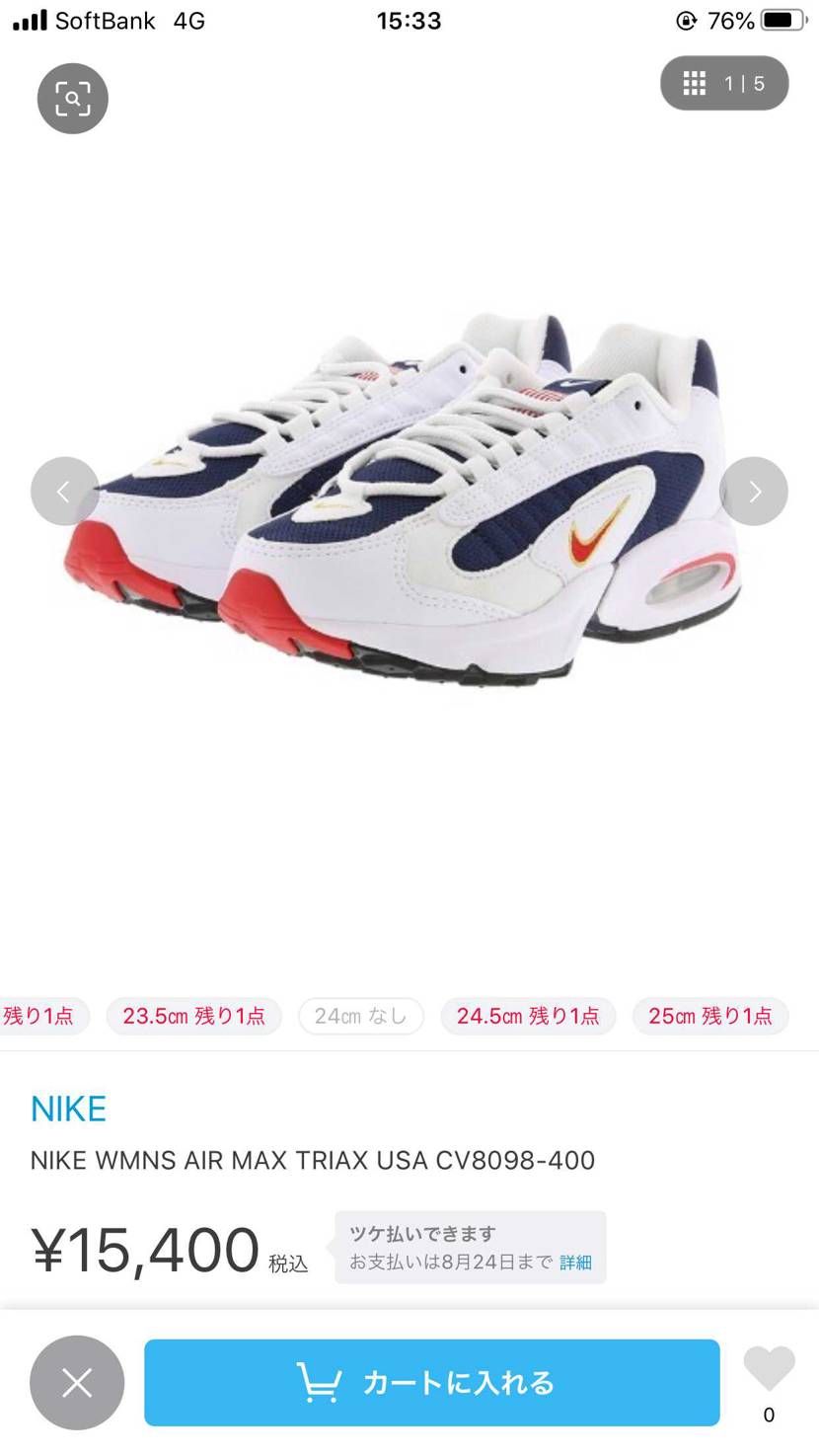The height and width of the screenshot is (1456, 819).
Task: Select the sold-out 24cm size option
Action: coord(361,1015)
